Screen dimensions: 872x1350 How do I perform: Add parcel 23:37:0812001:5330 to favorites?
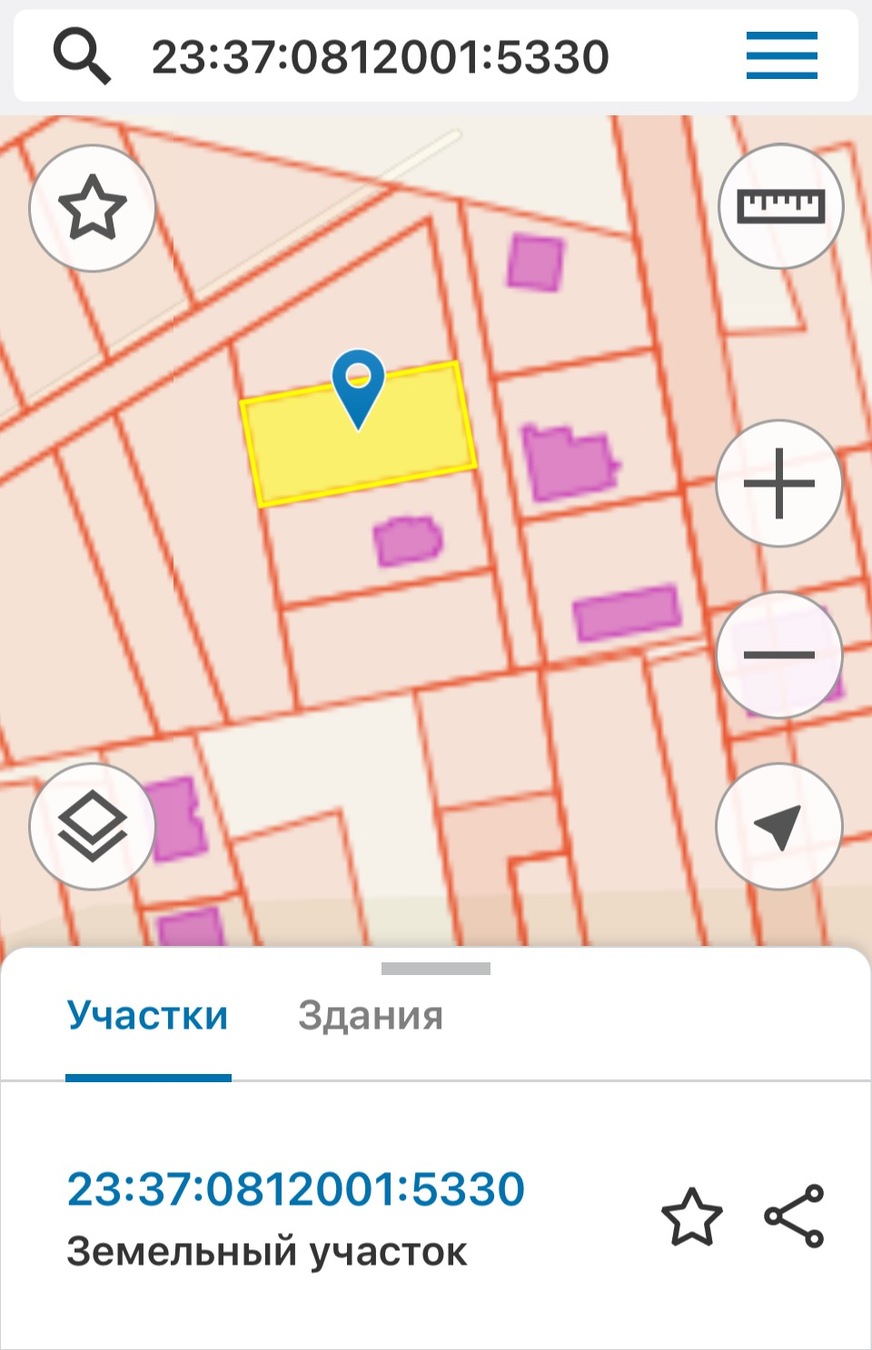click(x=691, y=1219)
